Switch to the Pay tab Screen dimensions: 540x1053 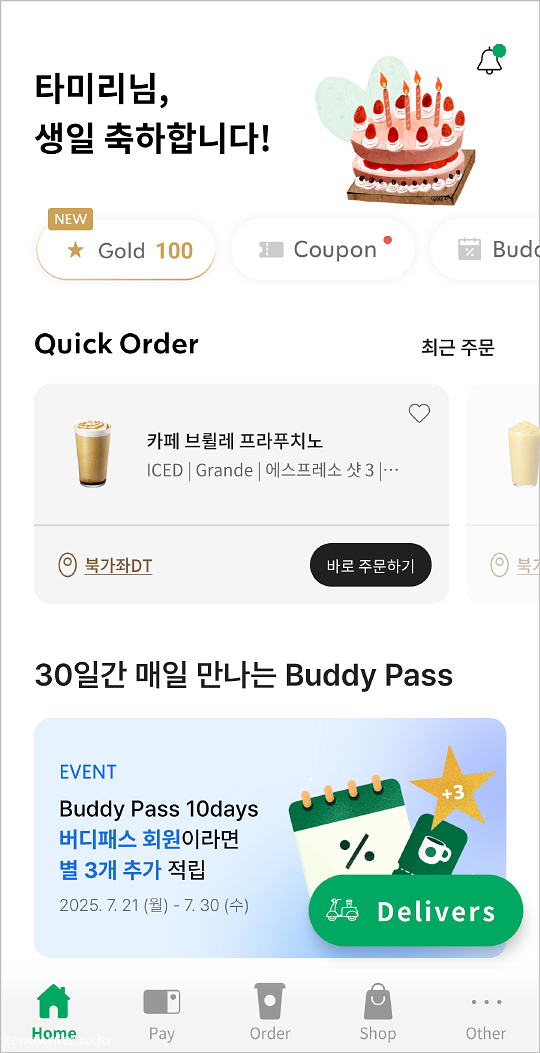pyautogui.click(x=162, y=1013)
